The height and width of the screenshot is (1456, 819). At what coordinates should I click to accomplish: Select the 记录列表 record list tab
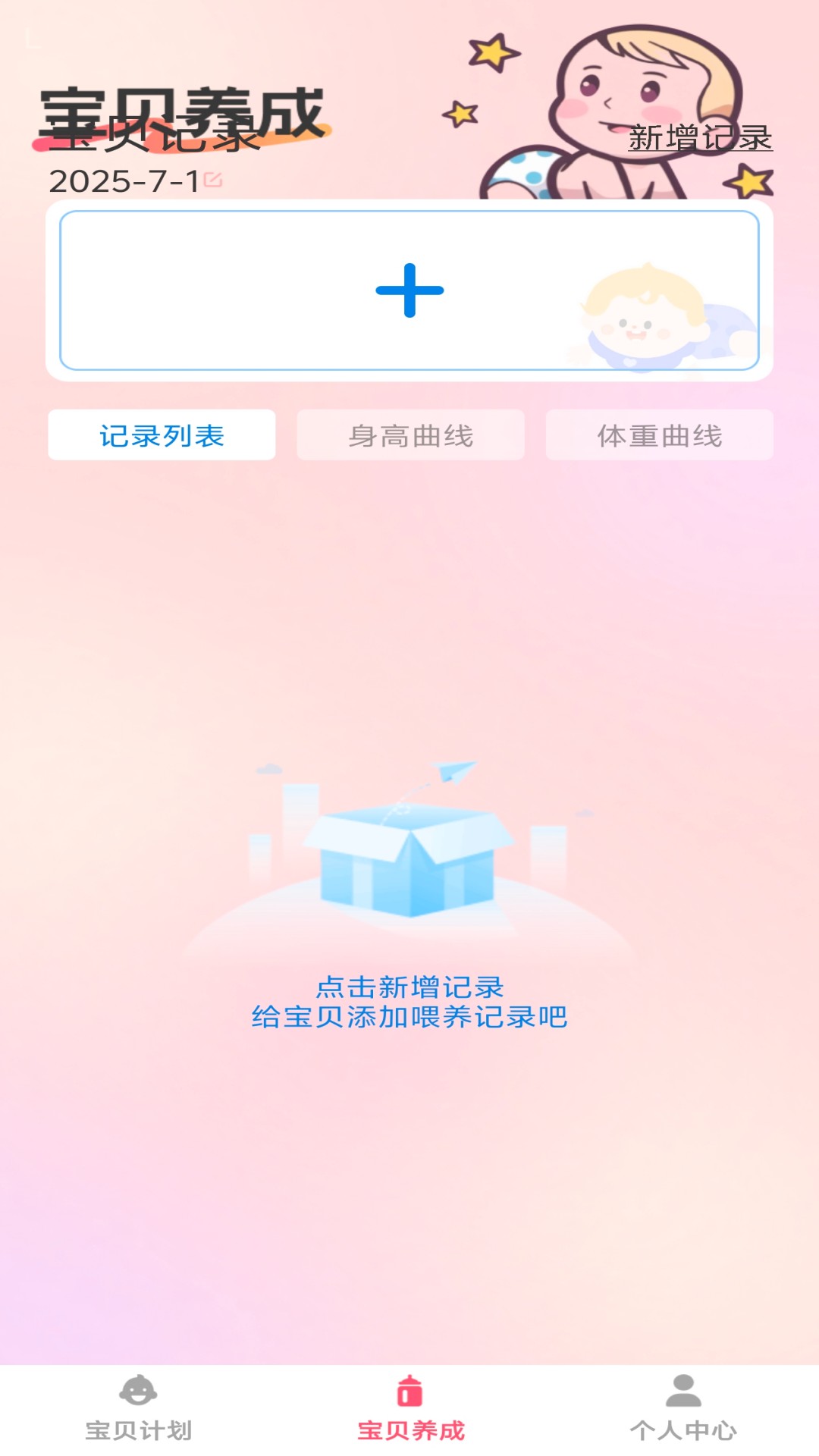click(162, 435)
